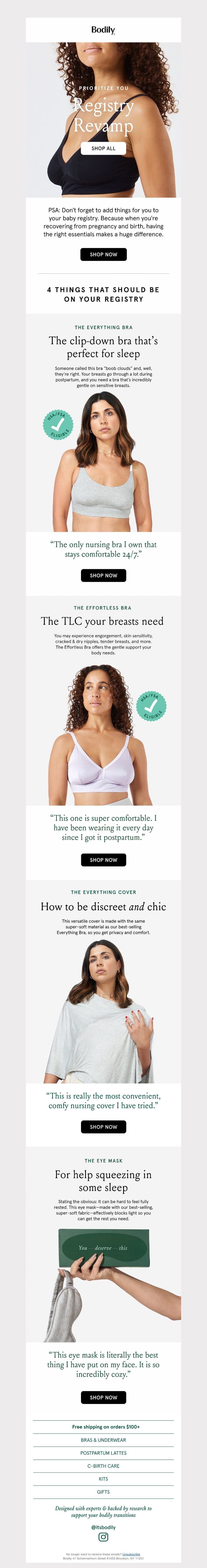Screen dimensions: 207x1568
Task: Open the Bras & Underwear link
Action: 103,1440
